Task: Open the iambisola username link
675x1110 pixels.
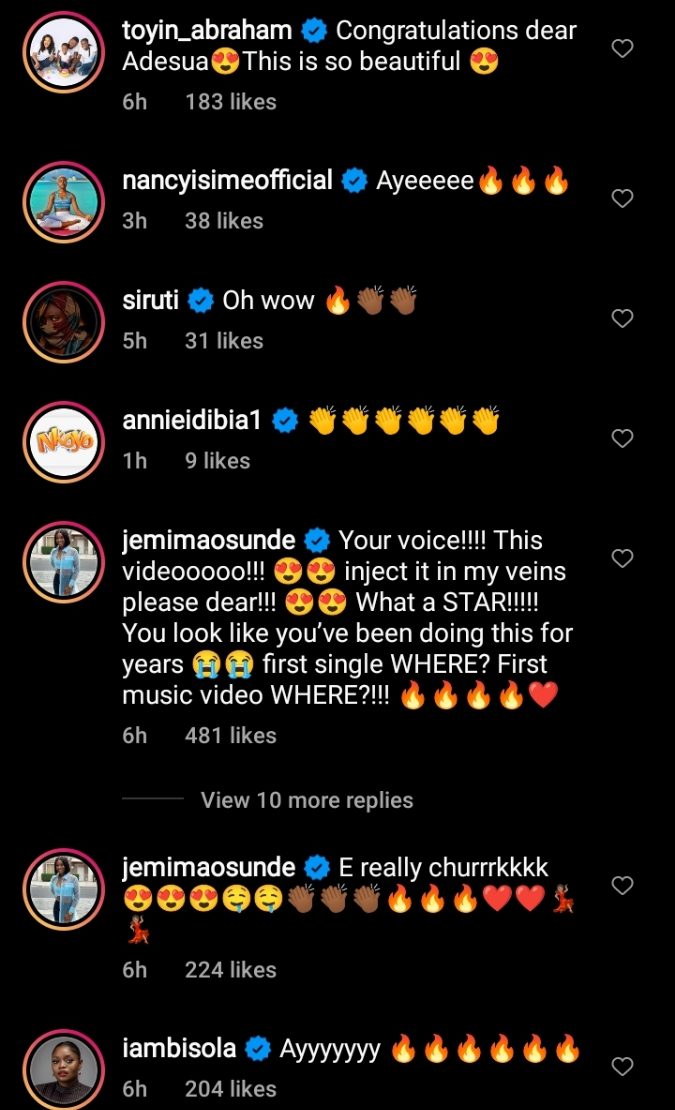Action: [179, 1049]
